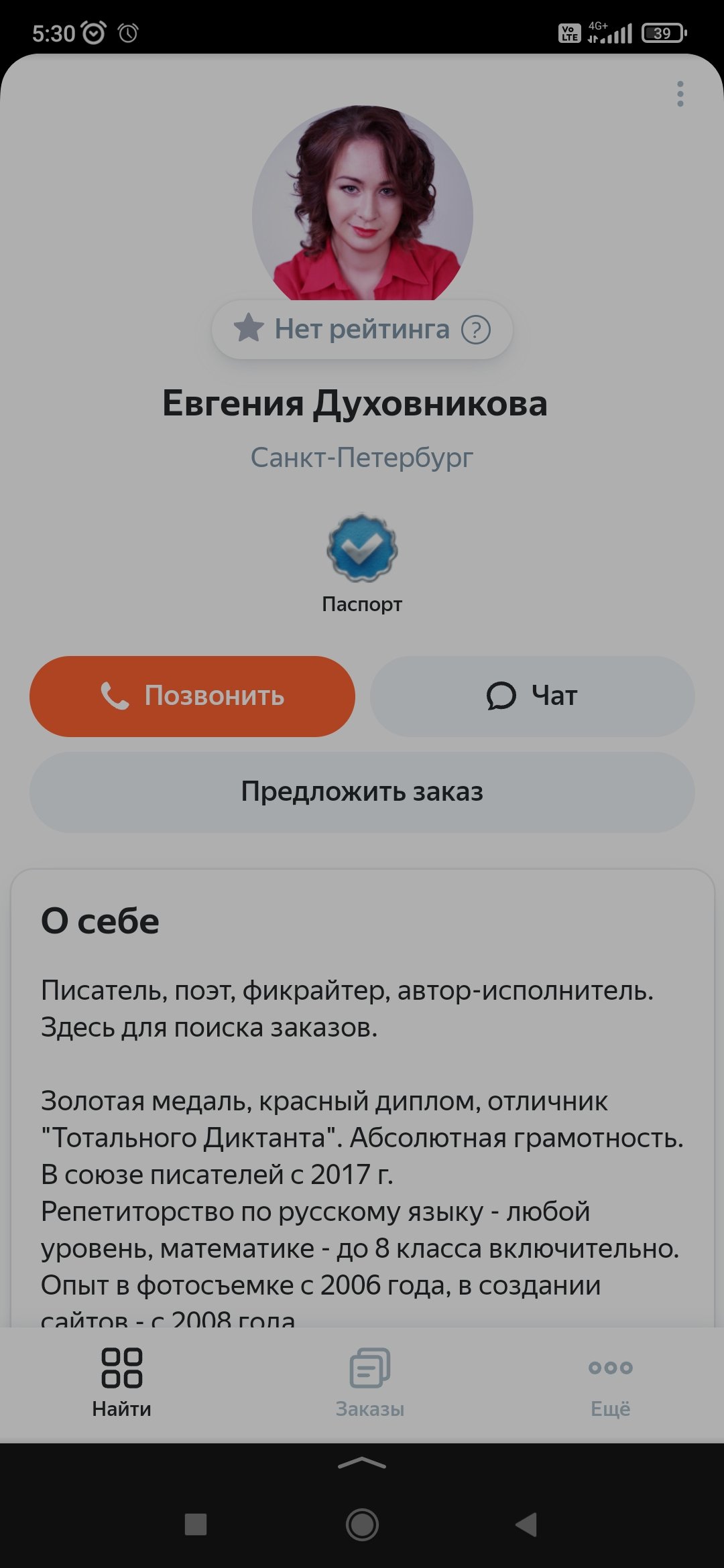
Task: Open the rating help question mark
Action: click(476, 330)
